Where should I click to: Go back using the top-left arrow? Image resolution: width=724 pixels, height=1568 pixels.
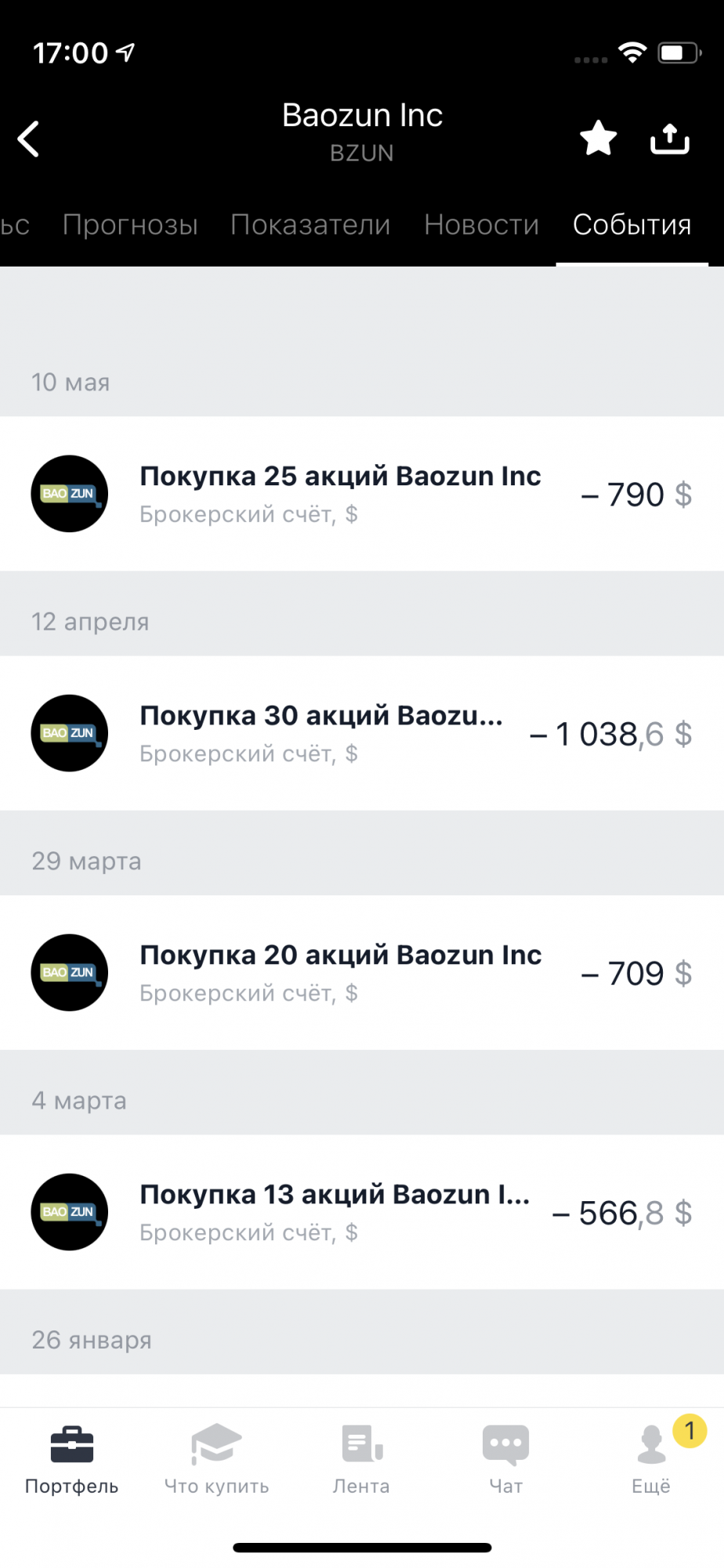coord(28,140)
